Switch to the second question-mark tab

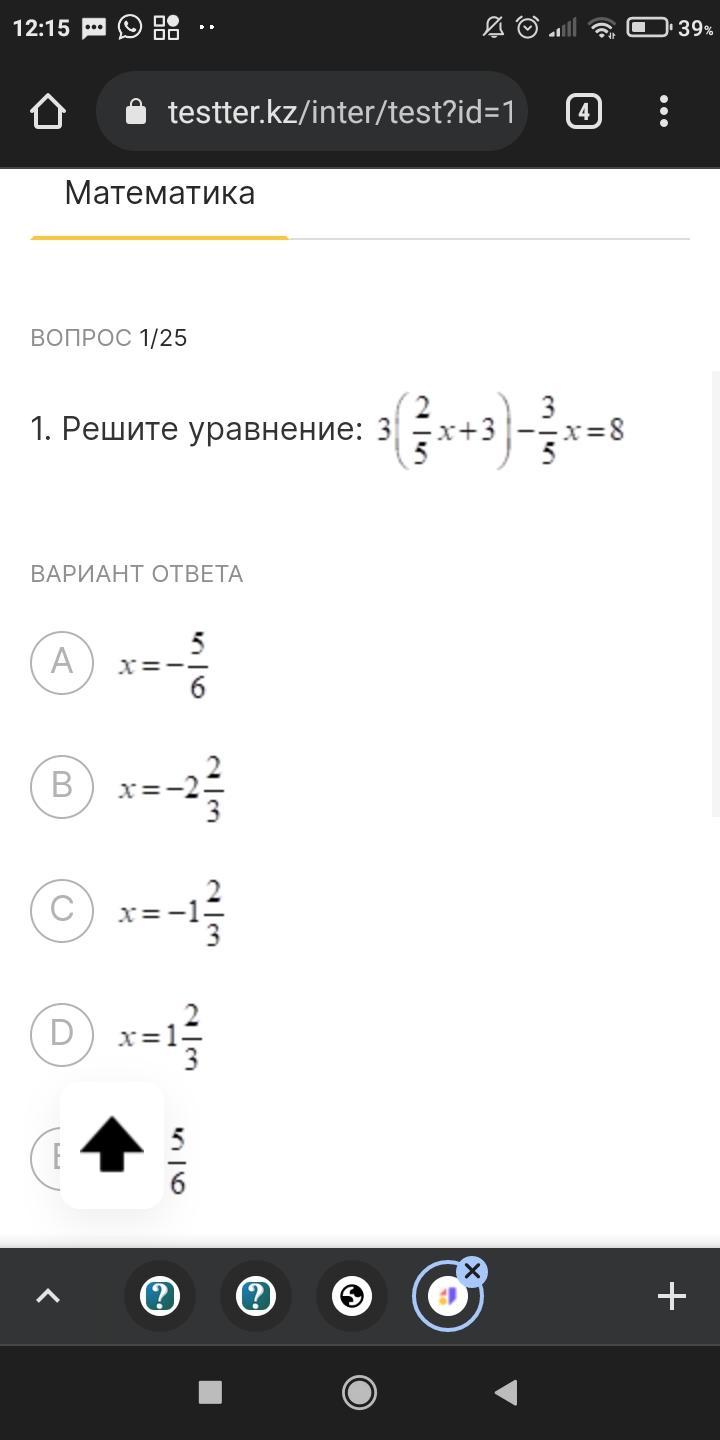(256, 1296)
